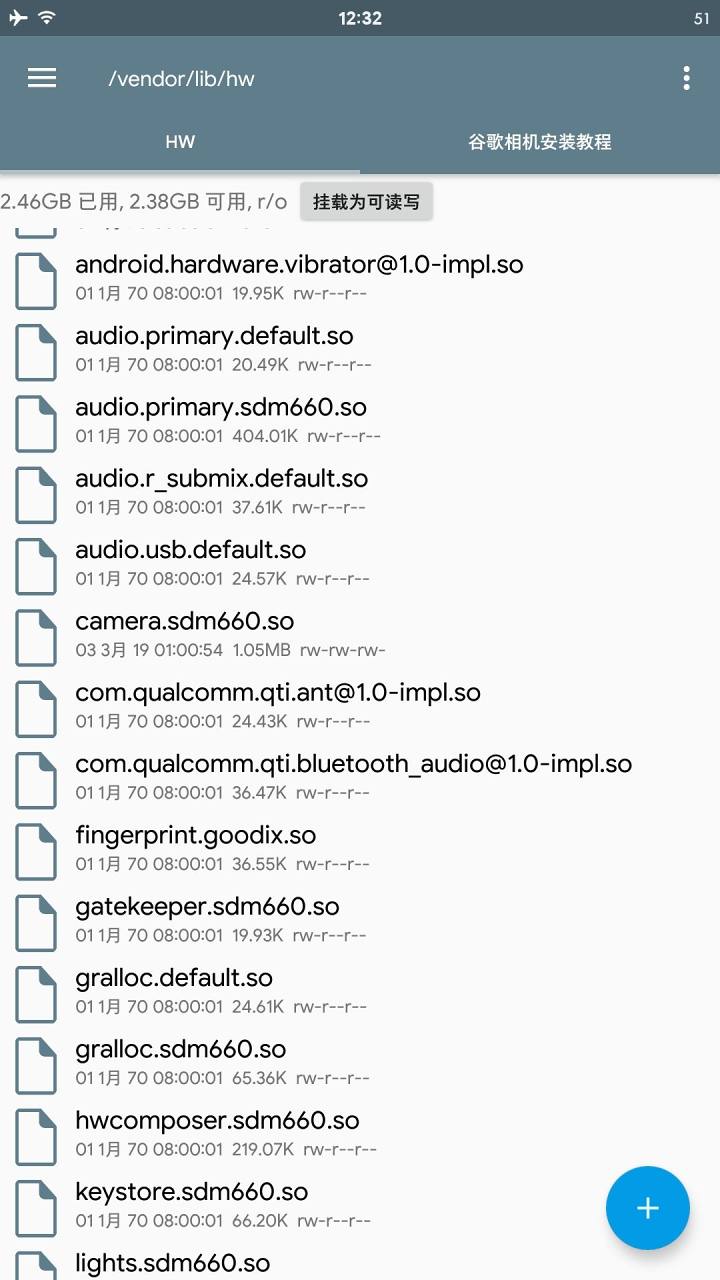This screenshot has height=1280, width=720.
Task: Switch to the 谷歌相机安装教程 tab
Action: point(540,142)
